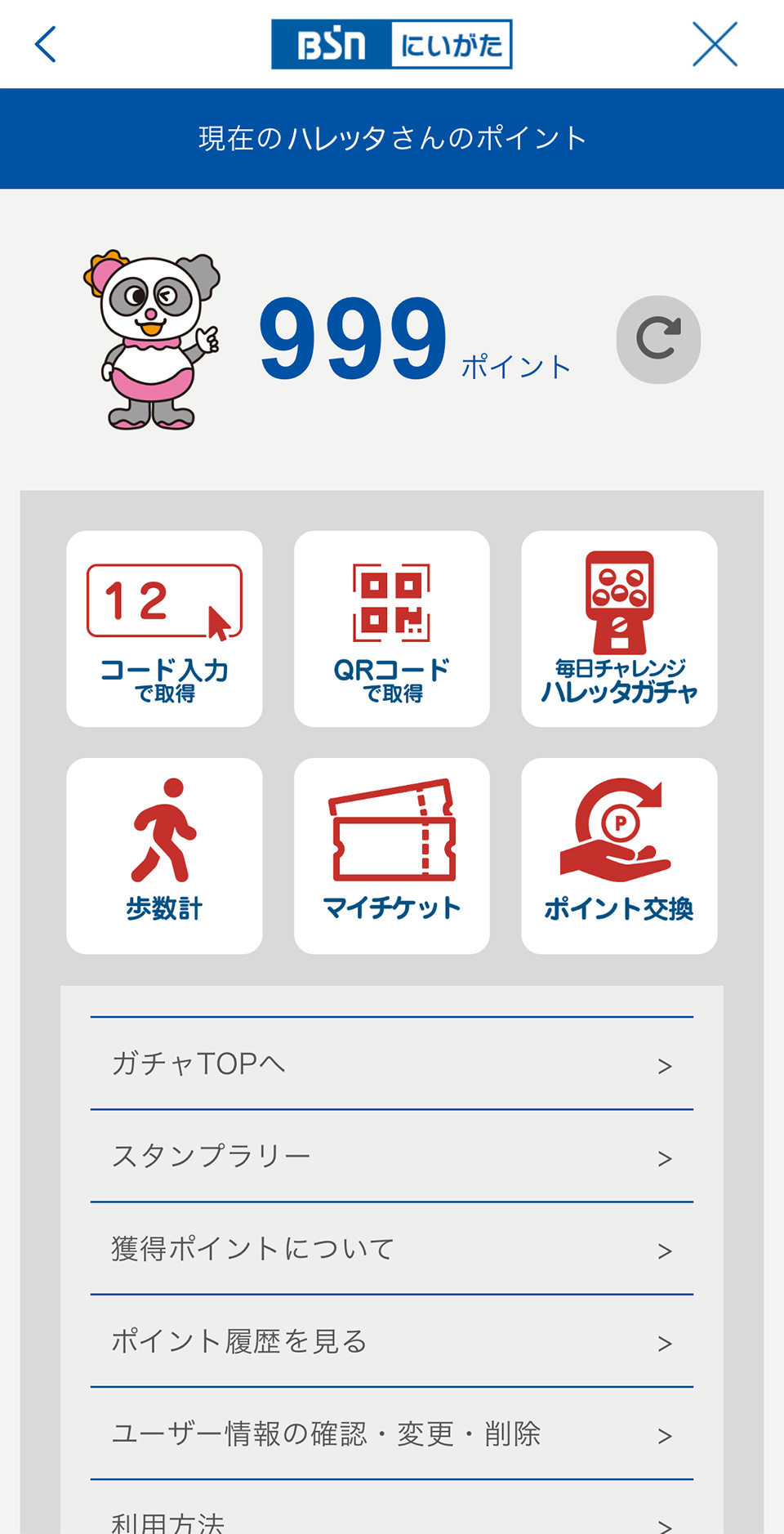Tap the BSN にいがた logo
The height and width of the screenshot is (1534, 784).
click(x=391, y=45)
